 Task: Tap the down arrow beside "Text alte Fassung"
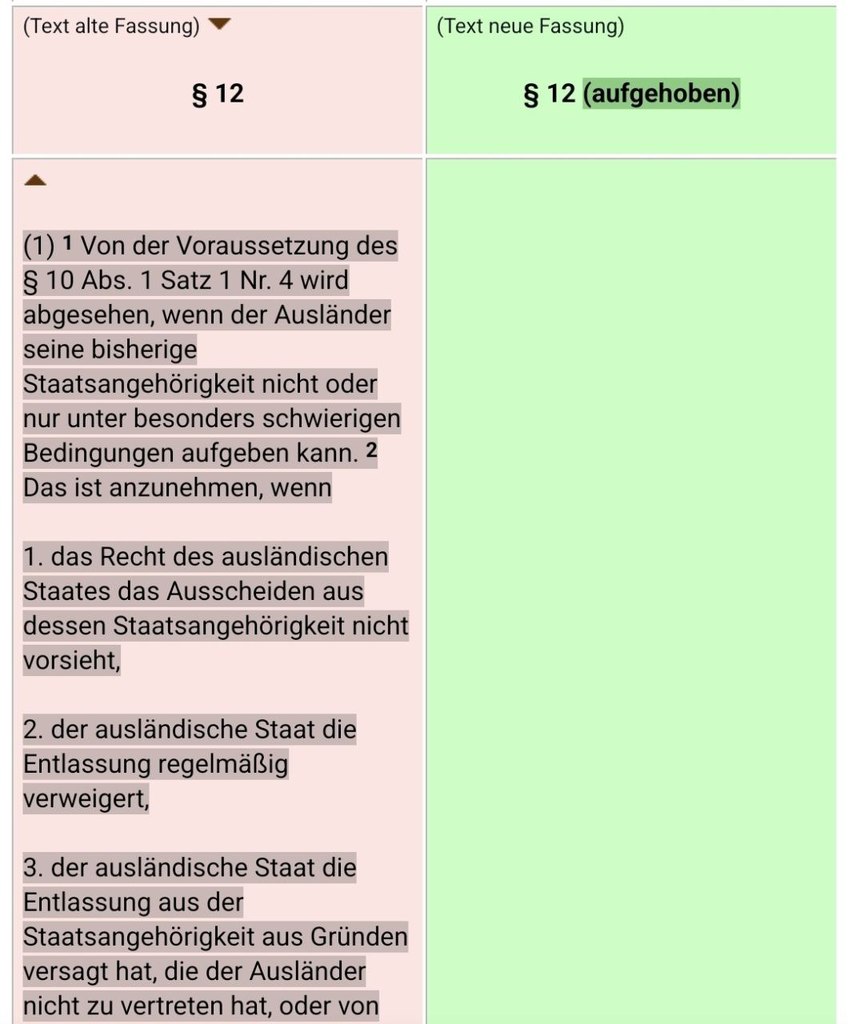click(219, 25)
